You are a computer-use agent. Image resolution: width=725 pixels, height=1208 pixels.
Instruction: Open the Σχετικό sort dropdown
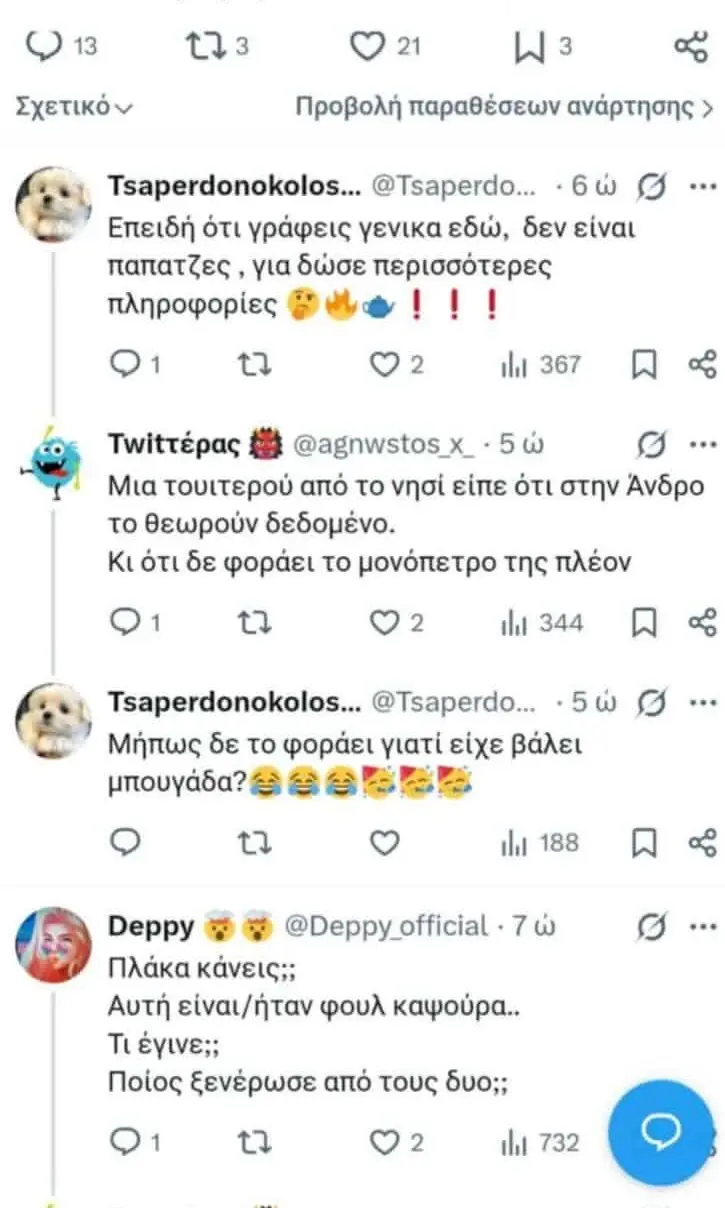[x=75, y=107]
